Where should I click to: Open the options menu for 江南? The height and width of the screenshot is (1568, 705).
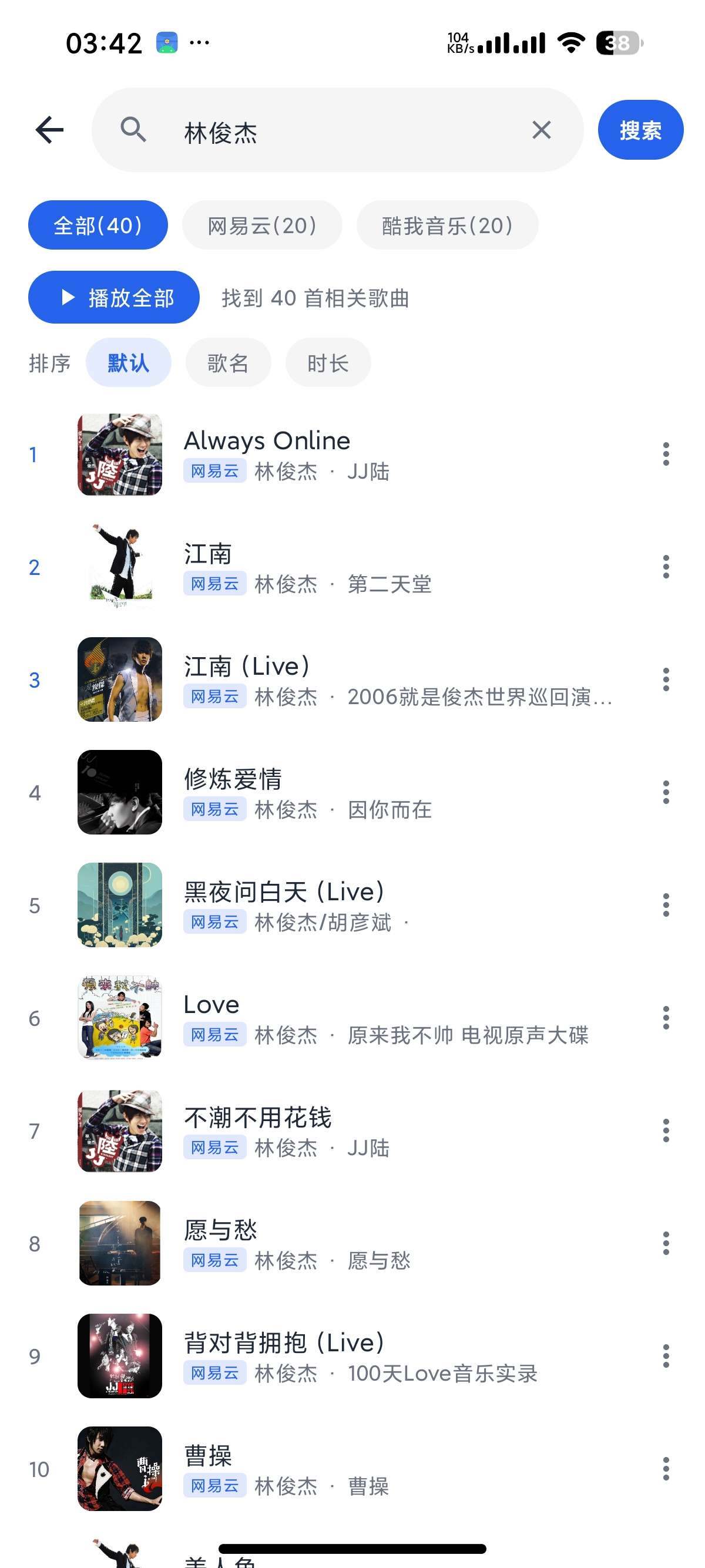[x=666, y=566]
